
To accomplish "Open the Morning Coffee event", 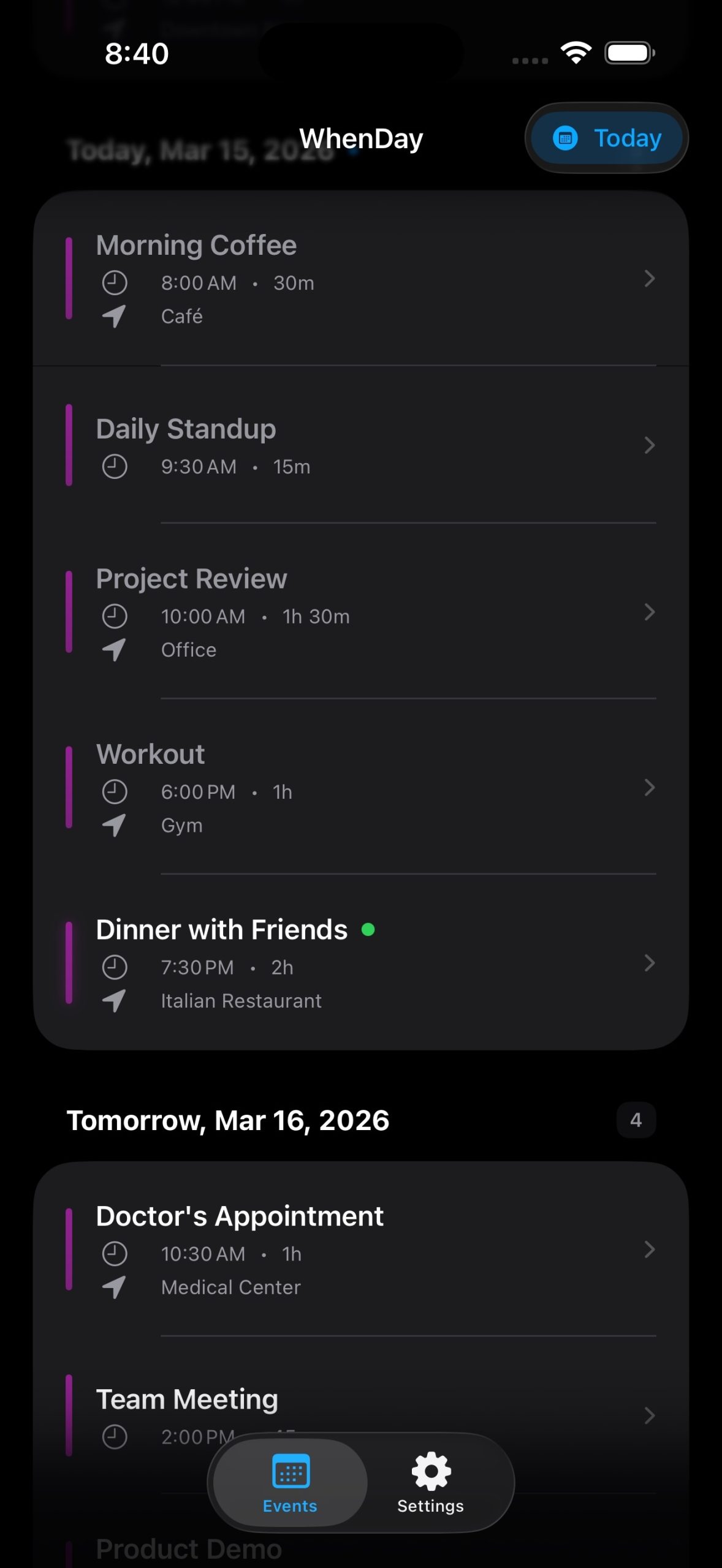I will pyautogui.click(x=360, y=279).
